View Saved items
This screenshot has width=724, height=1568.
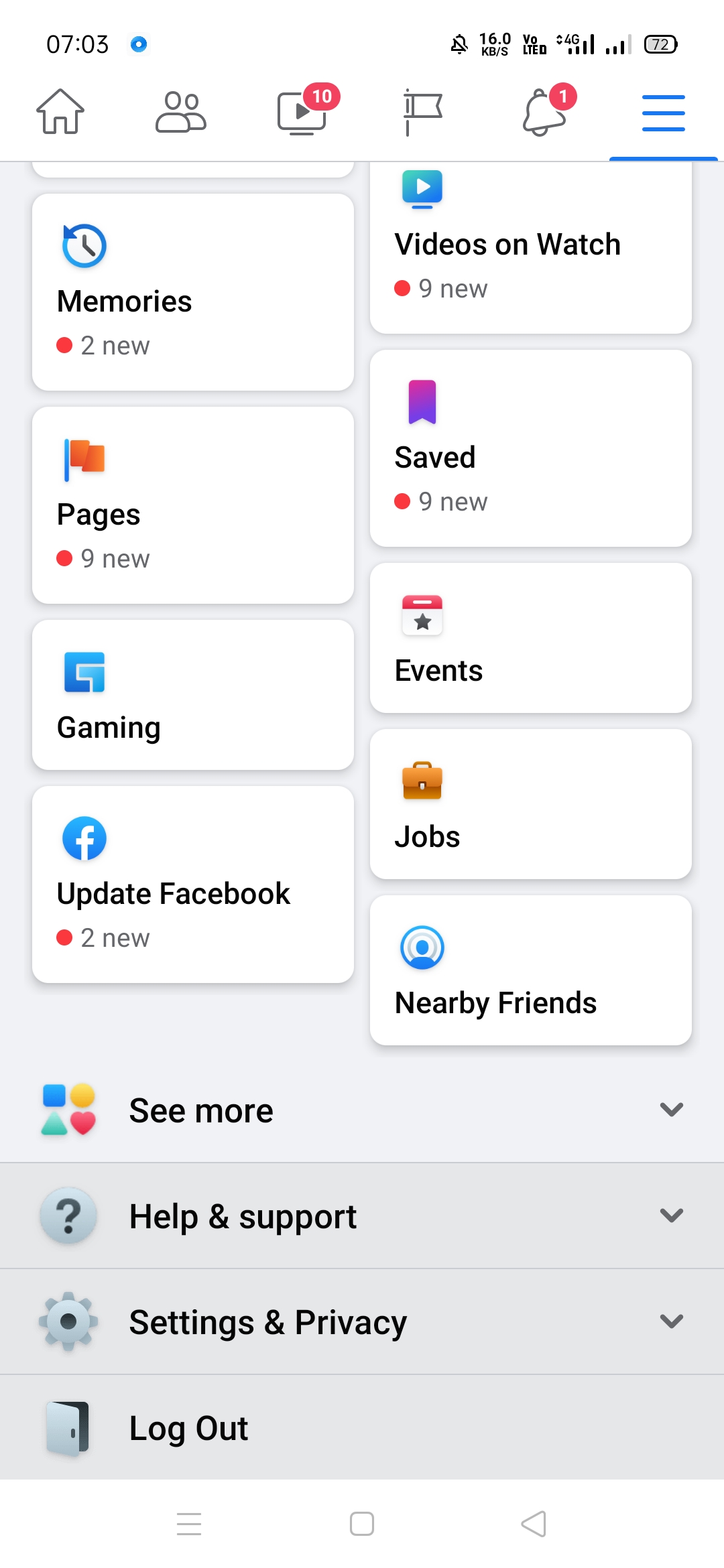tap(531, 448)
